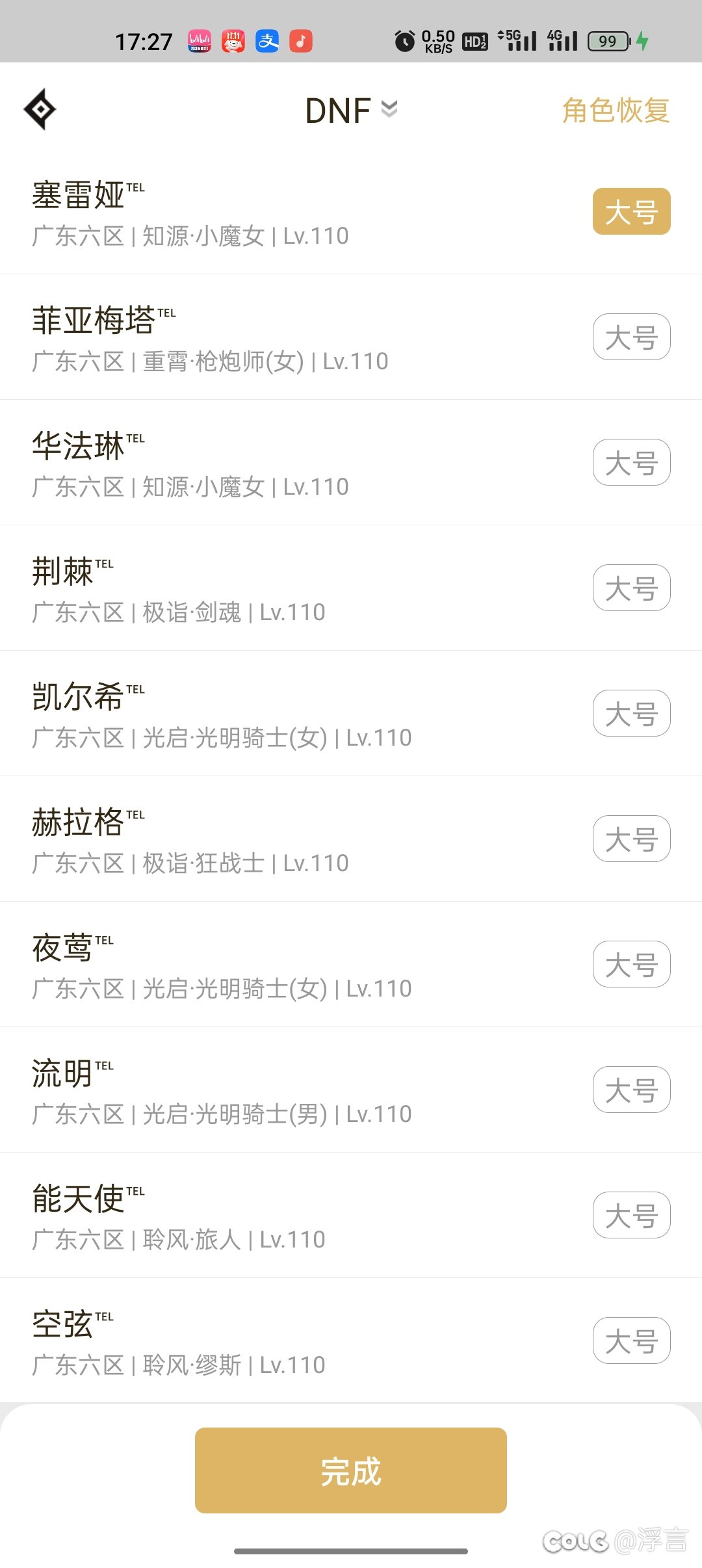
Task: Expand the DNF game dropdown
Action: click(351, 110)
